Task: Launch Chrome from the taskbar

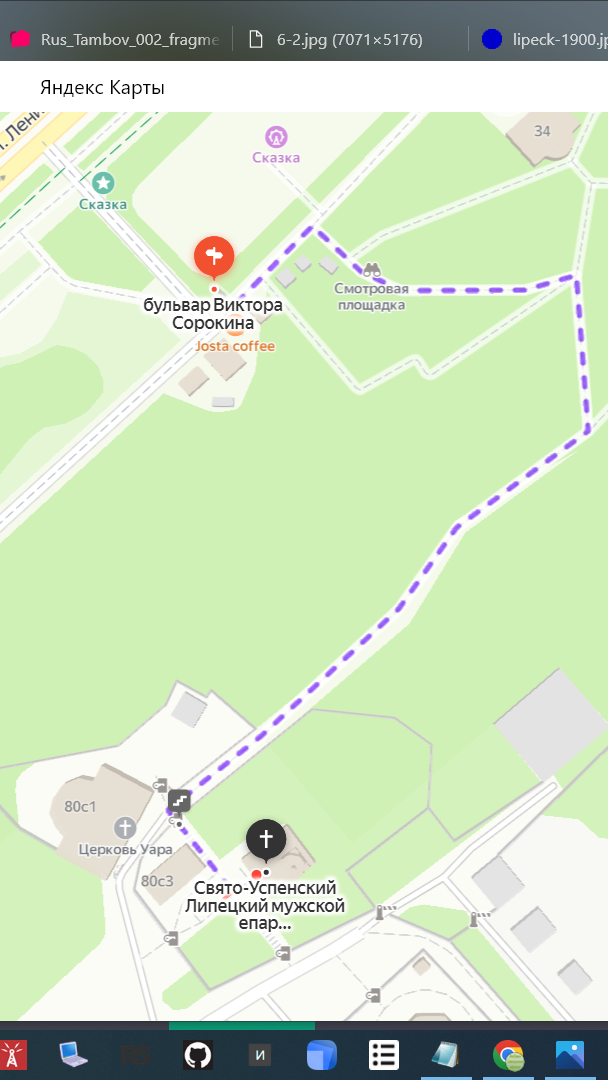Action: pos(508,1054)
